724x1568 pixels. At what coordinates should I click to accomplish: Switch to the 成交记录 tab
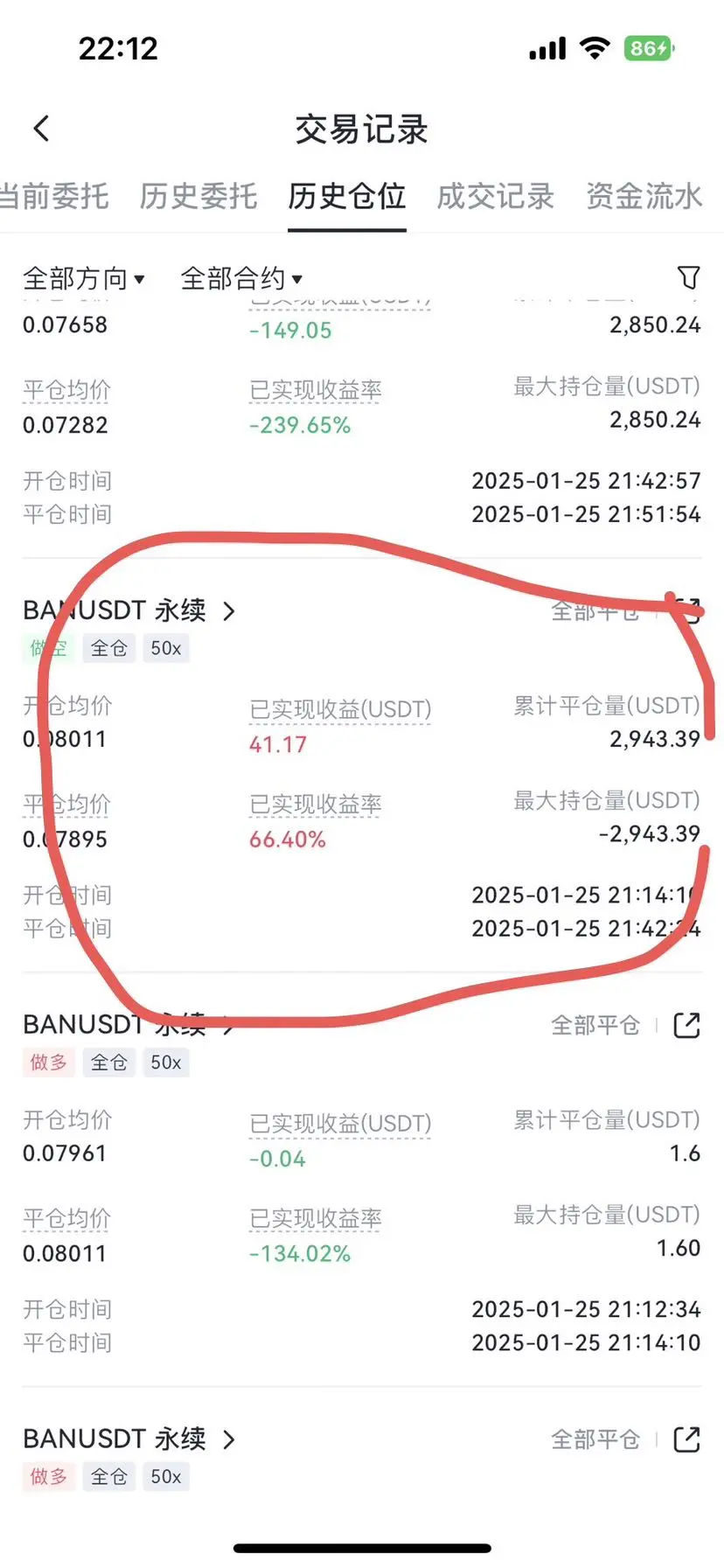pyautogui.click(x=496, y=196)
